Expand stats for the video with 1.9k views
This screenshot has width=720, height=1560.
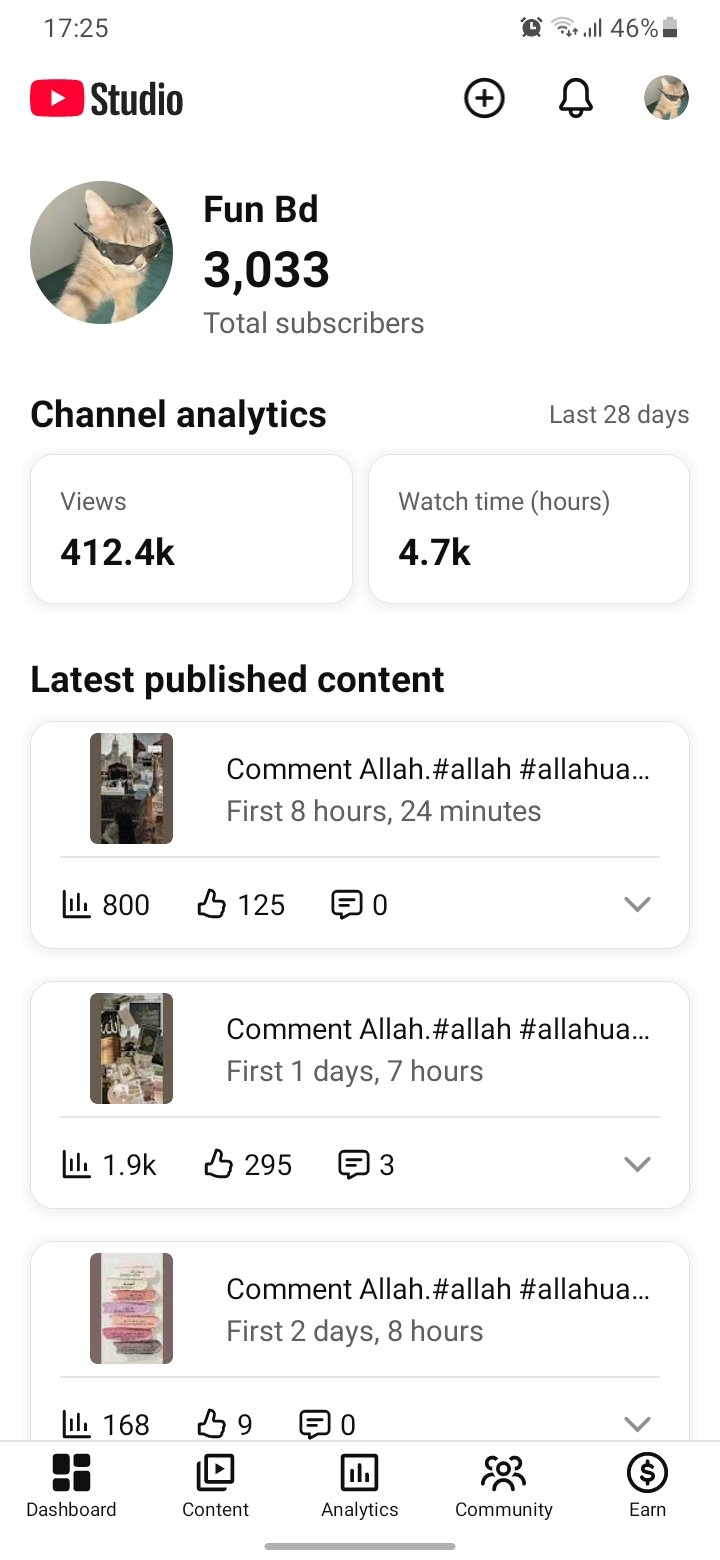[x=637, y=1164]
